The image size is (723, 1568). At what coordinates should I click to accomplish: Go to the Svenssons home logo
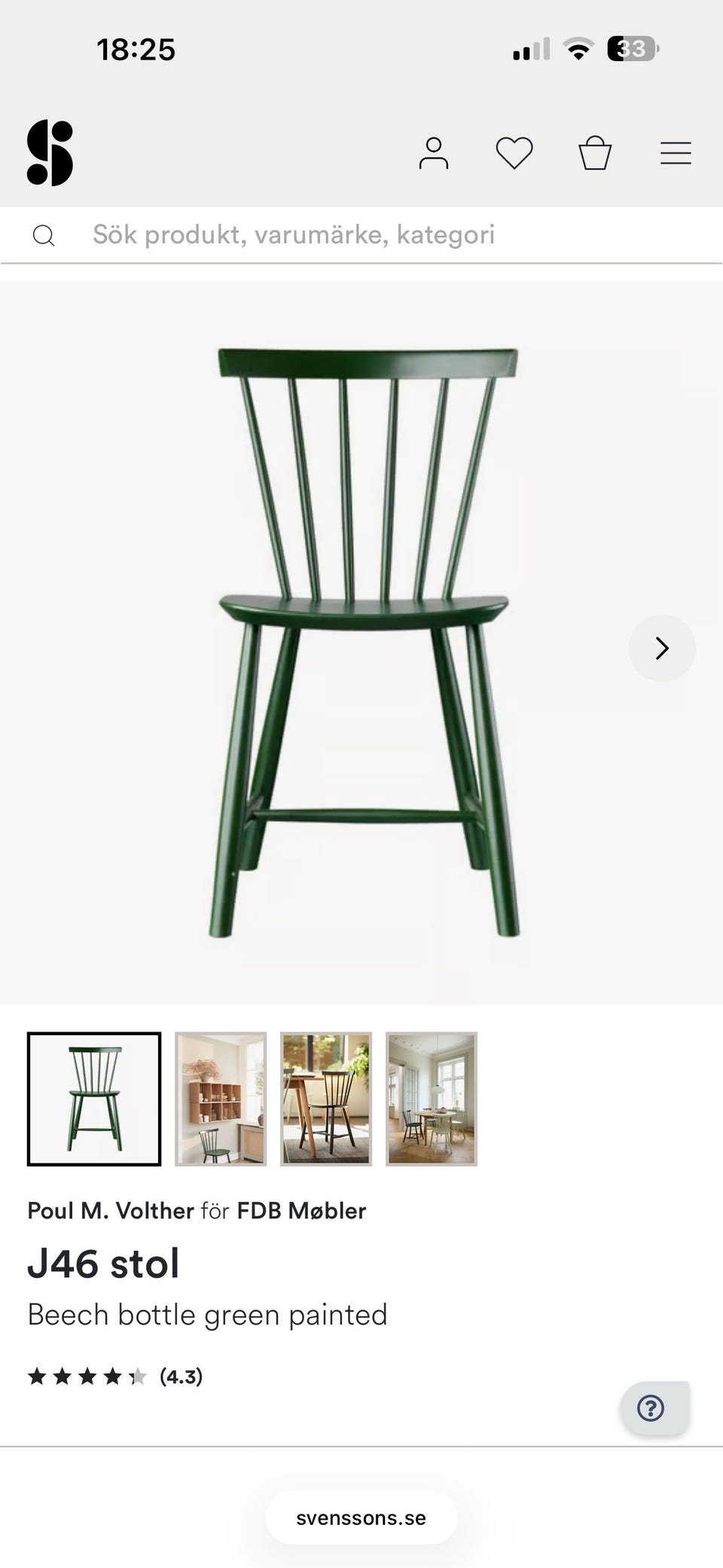coord(50,153)
